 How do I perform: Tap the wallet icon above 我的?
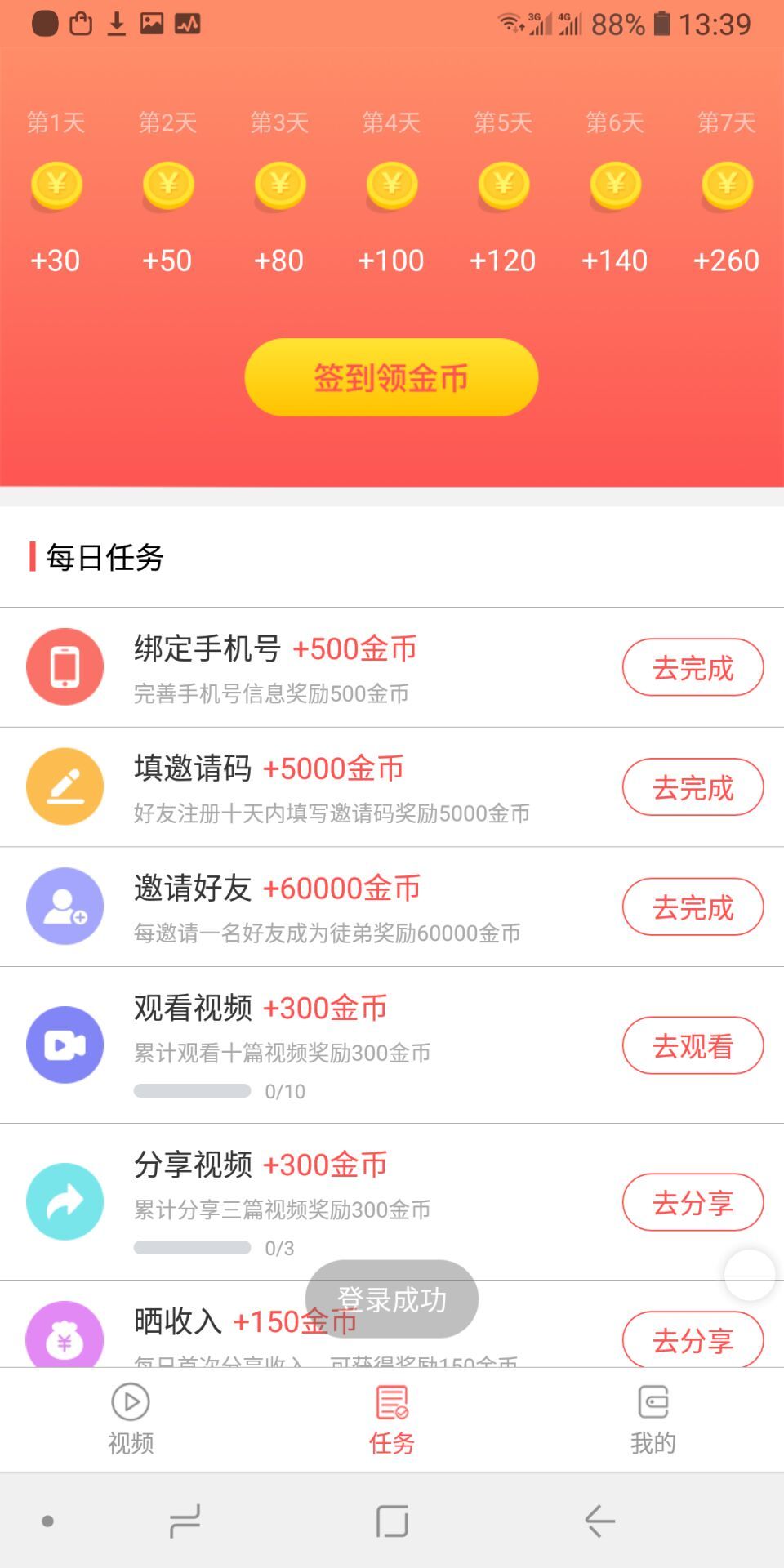coord(653,1401)
